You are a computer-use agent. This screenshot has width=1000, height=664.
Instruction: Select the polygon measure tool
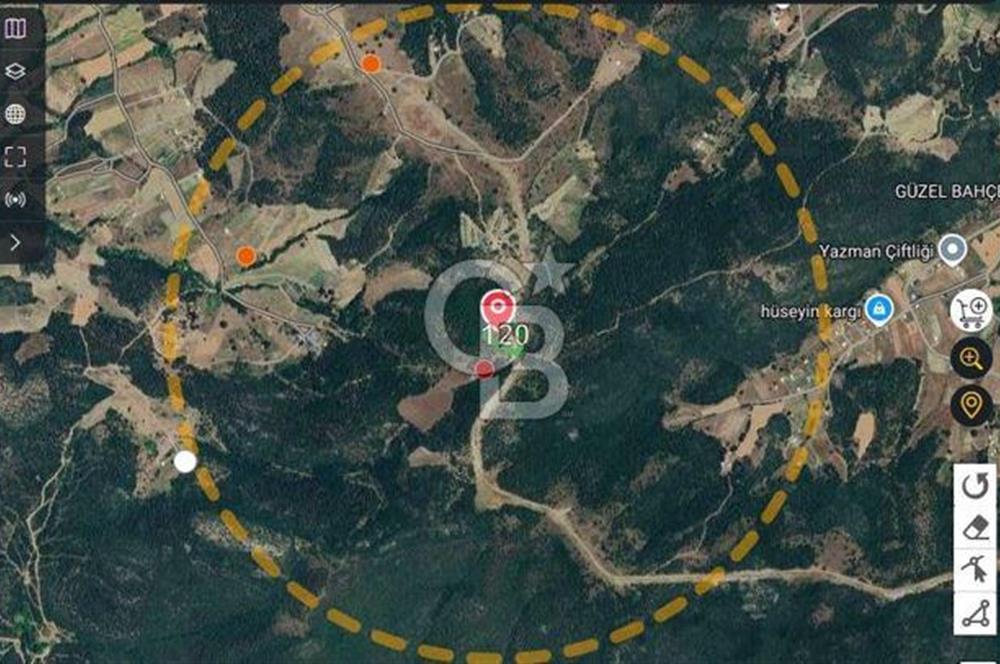[974, 615]
